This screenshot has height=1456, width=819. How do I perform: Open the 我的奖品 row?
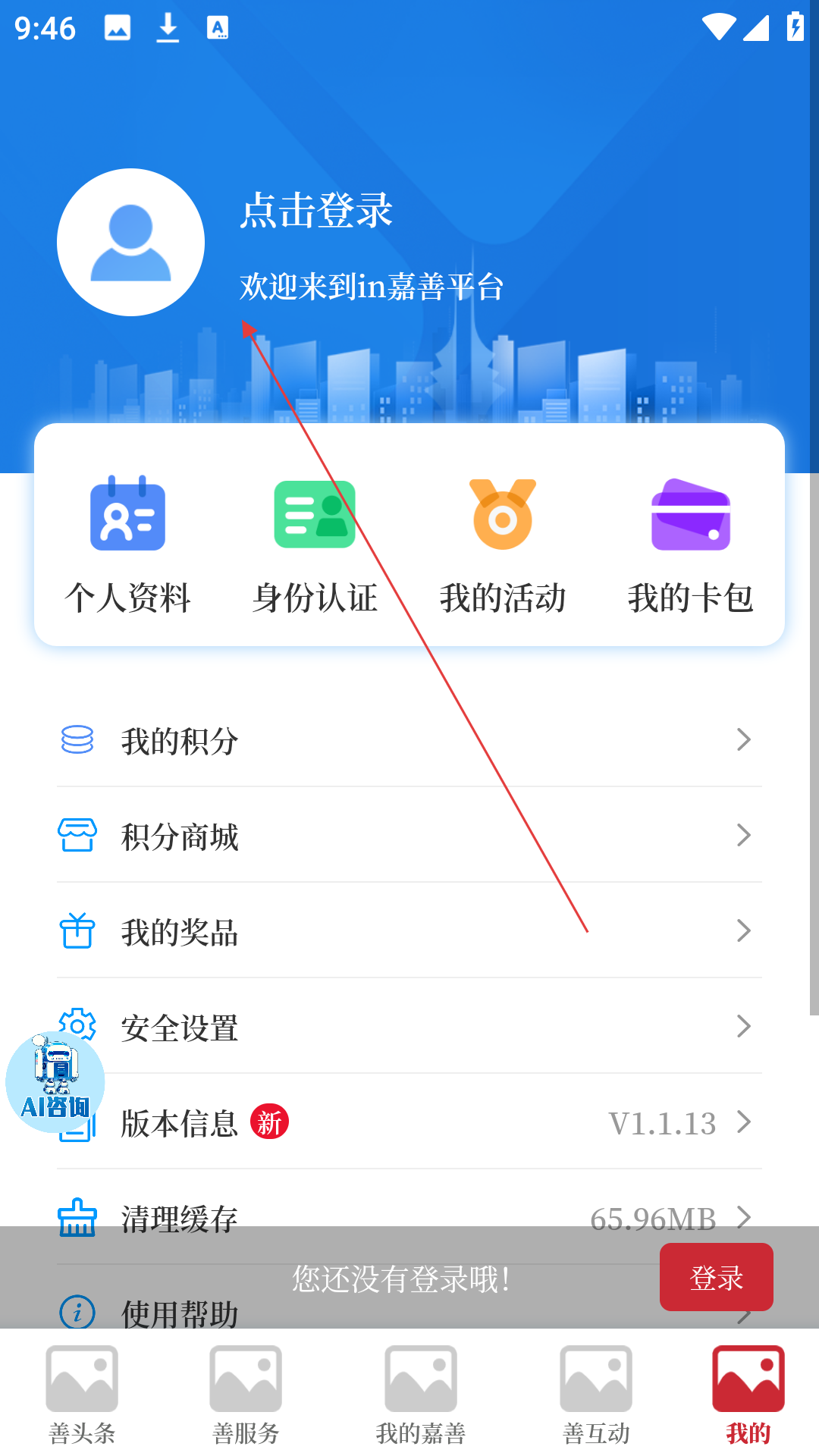click(x=409, y=931)
